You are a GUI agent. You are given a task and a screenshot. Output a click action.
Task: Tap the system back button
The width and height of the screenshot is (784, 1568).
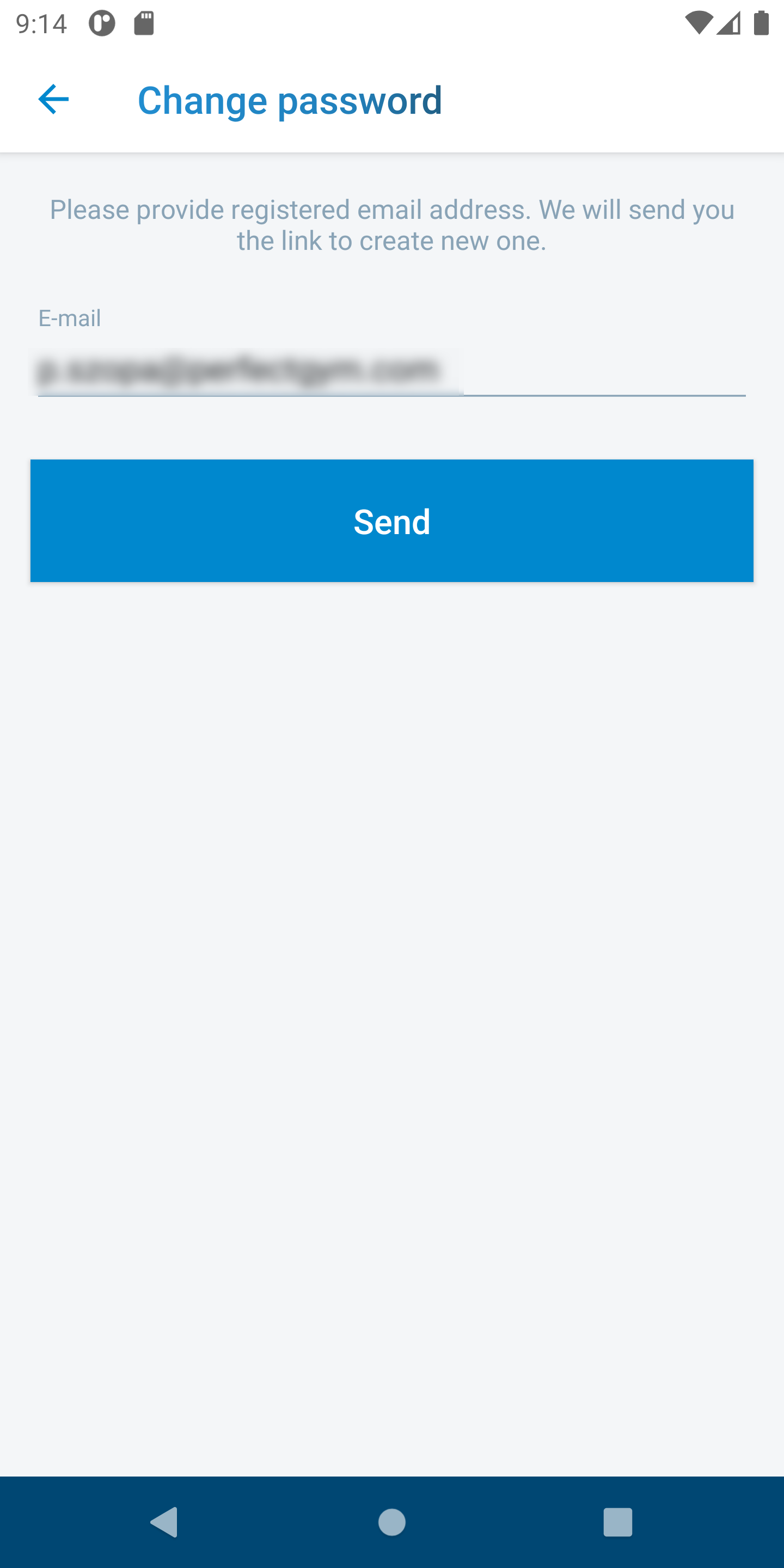coord(164,1522)
